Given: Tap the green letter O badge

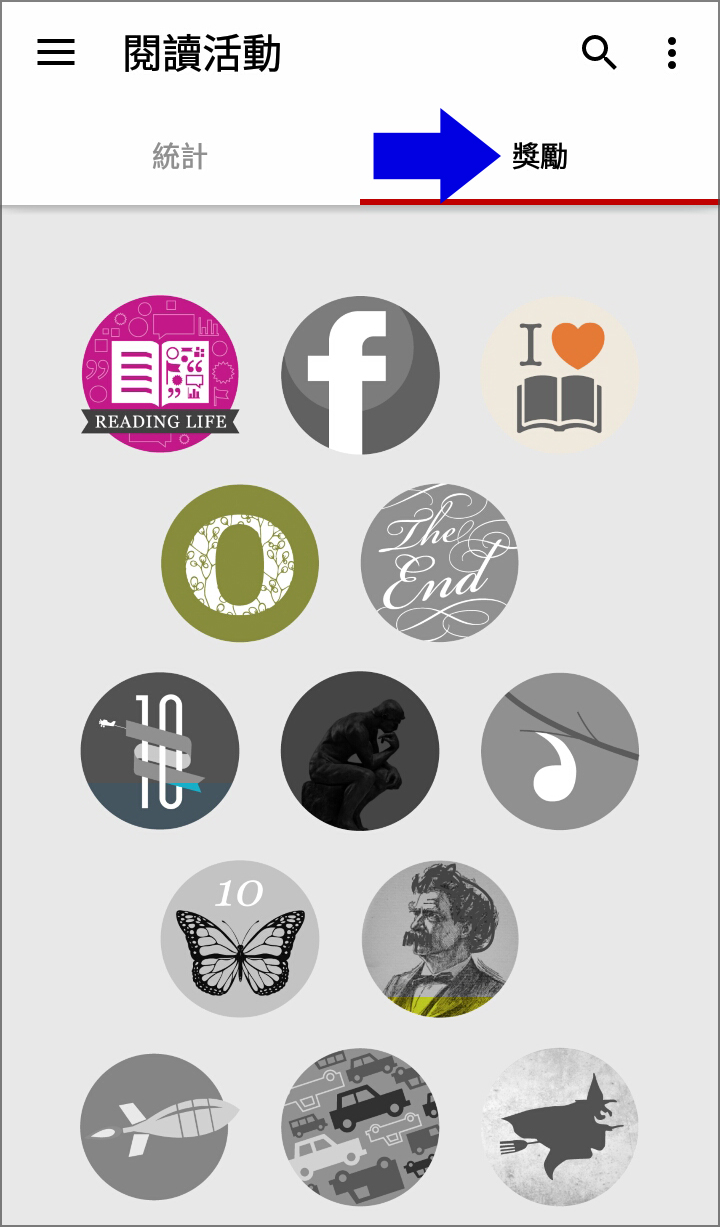Looking at the screenshot, I should pyautogui.click(x=240, y=563).
